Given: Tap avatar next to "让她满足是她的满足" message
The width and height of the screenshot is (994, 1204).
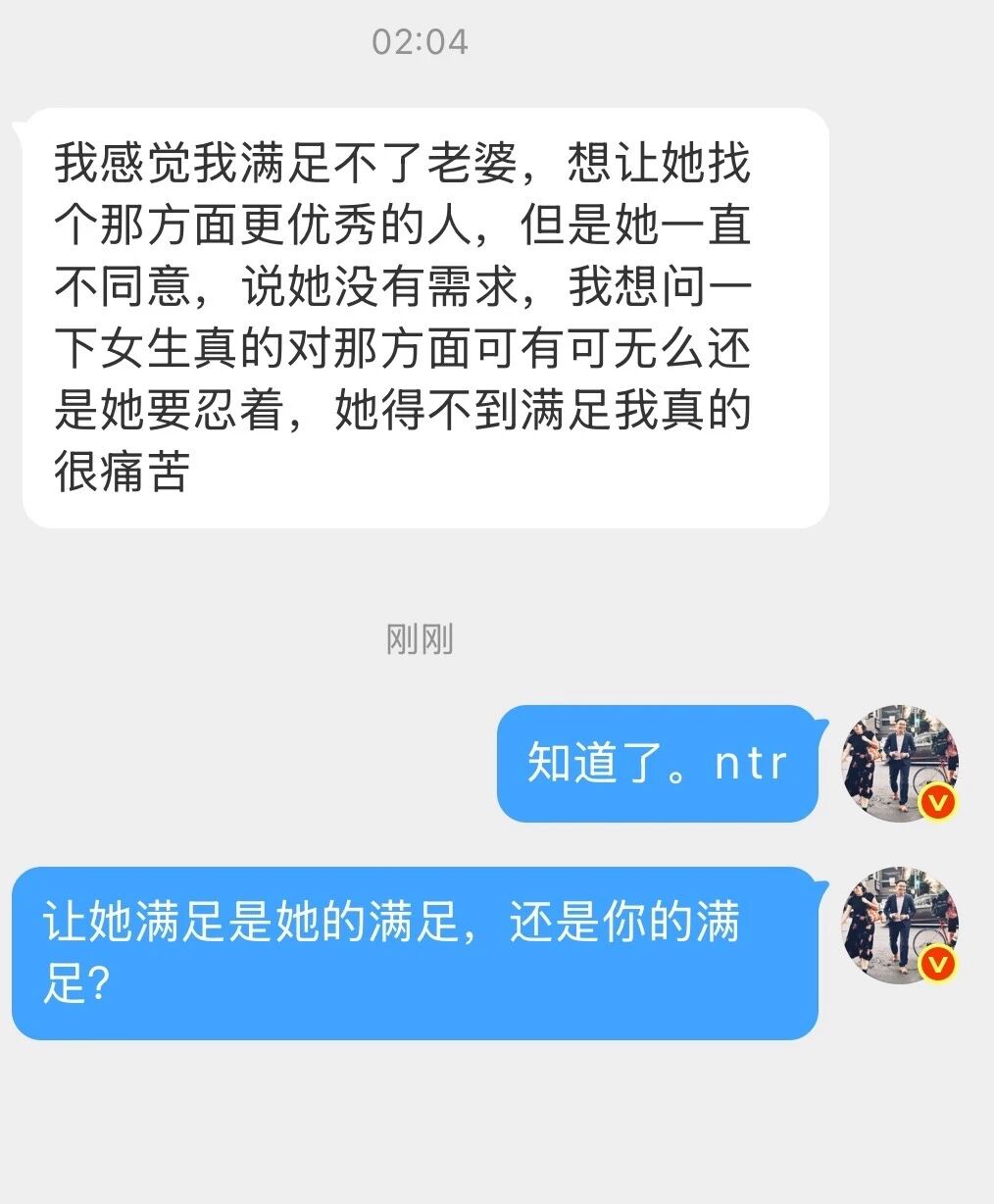Looking at the screenshot, I should coord(900,925).
